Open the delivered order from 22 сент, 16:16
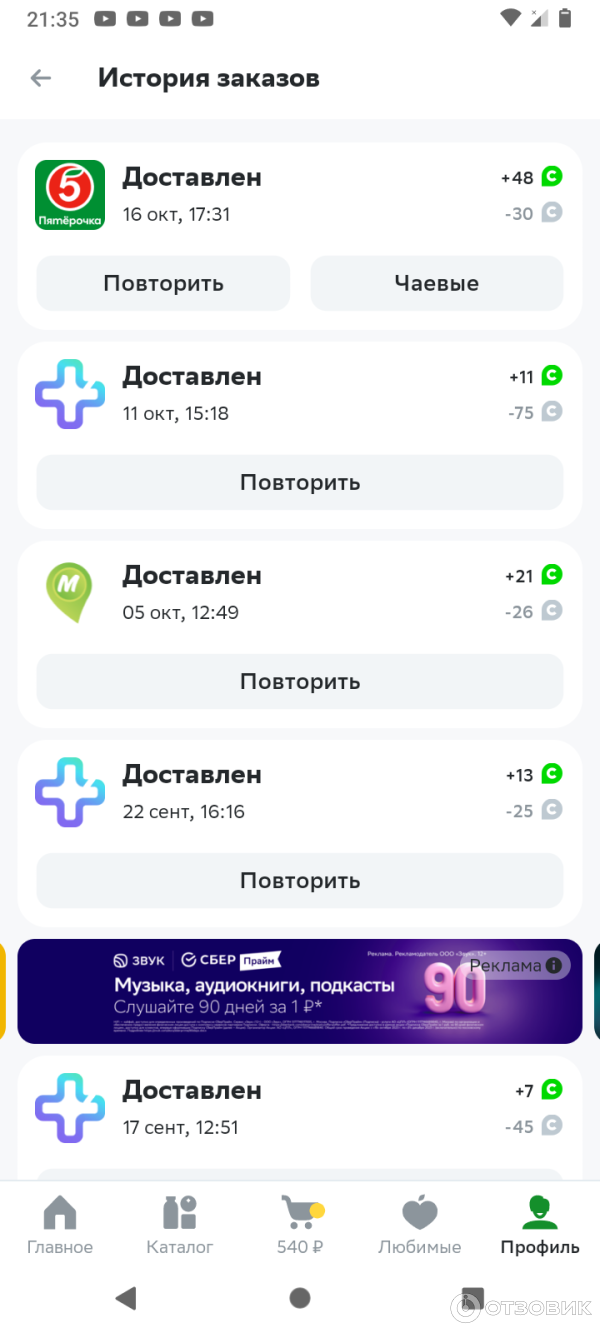This screenshot has height=1333, width=600. 300,792
